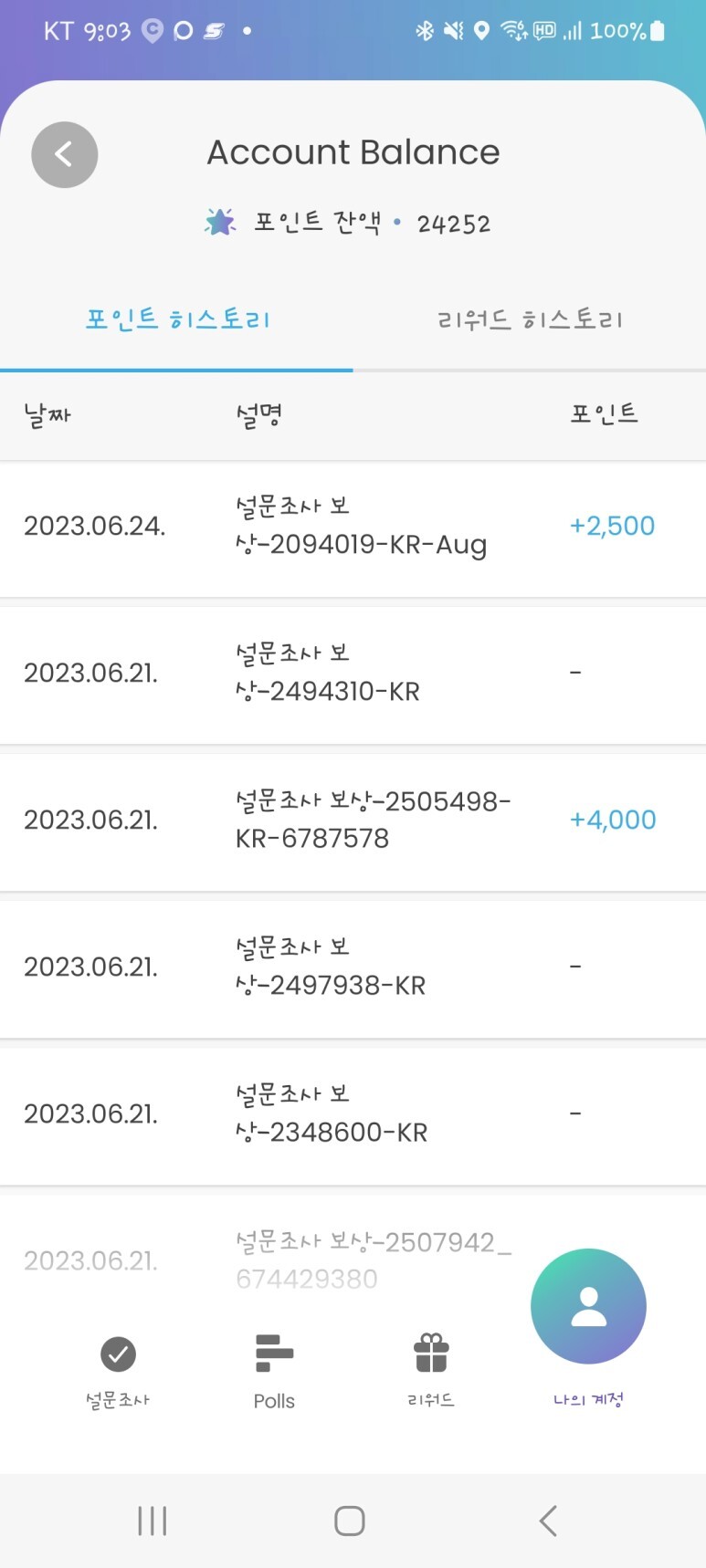Switch to the 리워드 히스토리 tab

click(530, 319)
